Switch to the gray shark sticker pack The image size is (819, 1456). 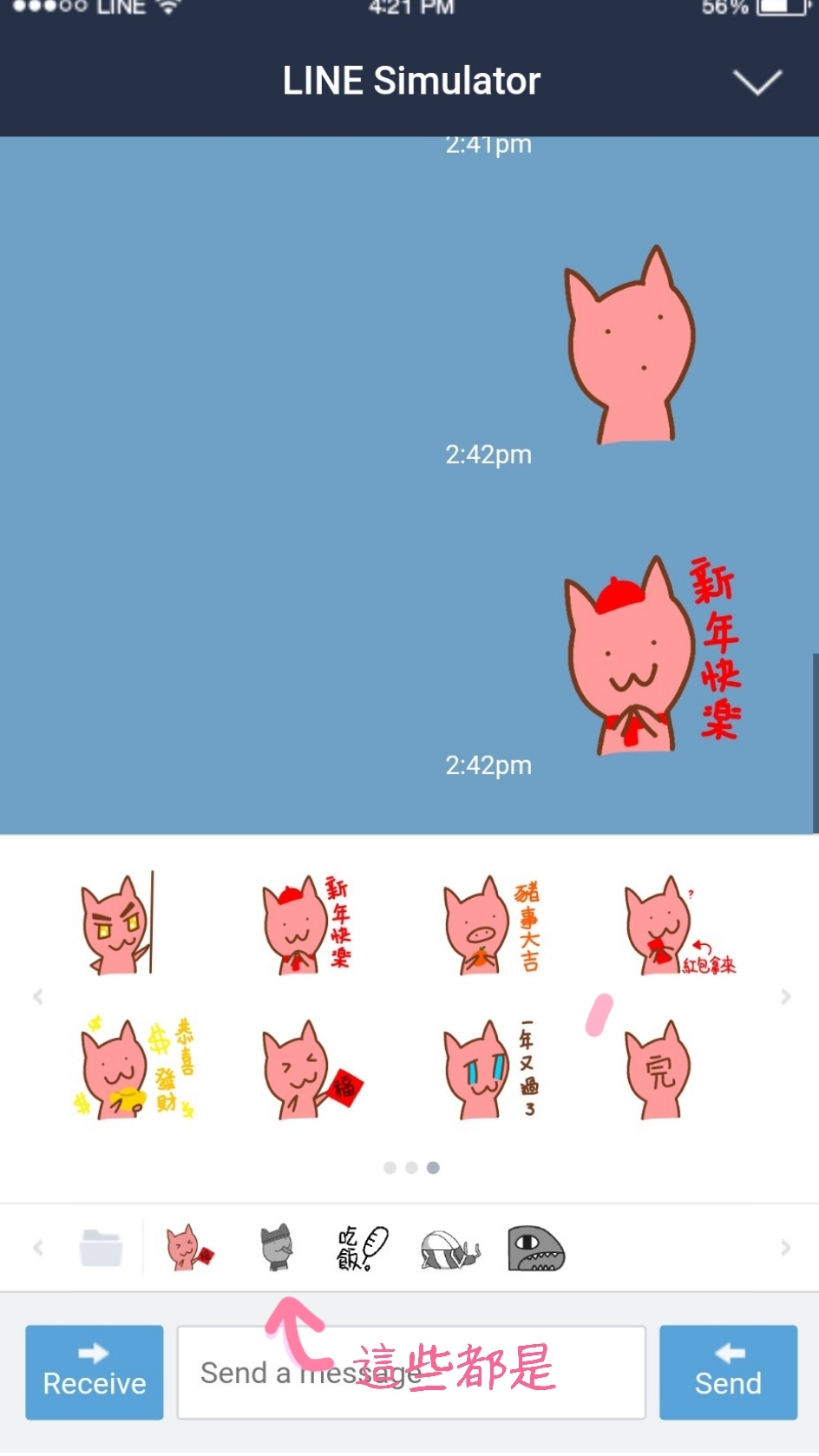click(535, 1249)
